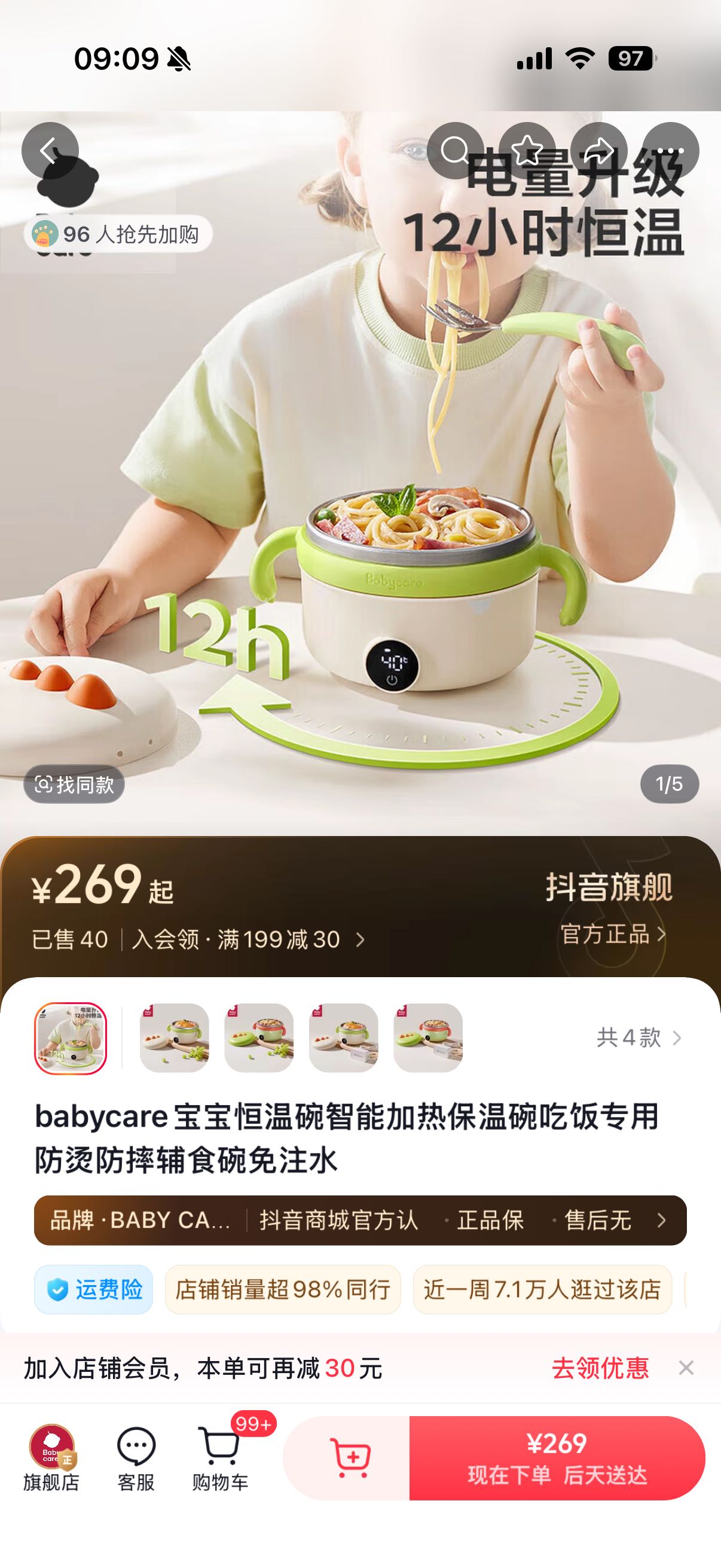
Task: Visit the 旗舰店 flagship store
Action: click(52, 1457)
